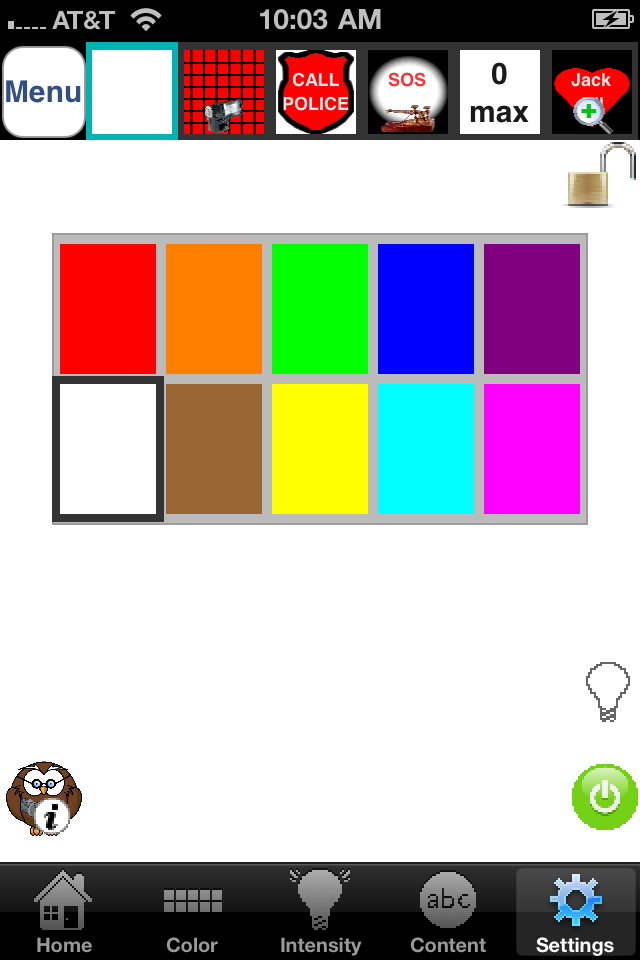
Task: Pick the brown color swatch
Action: tap(214, 448)
